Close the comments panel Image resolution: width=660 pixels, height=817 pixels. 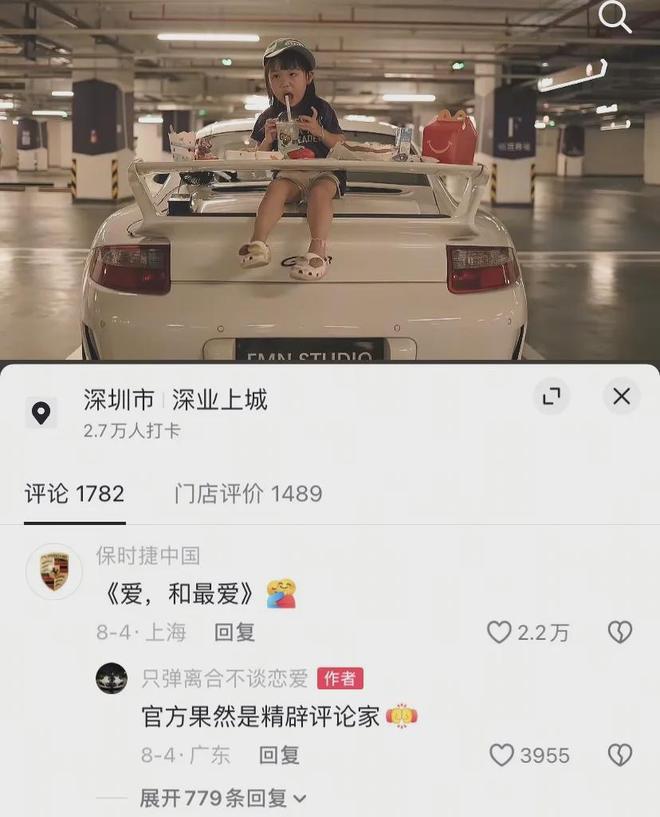pos(621,397)
